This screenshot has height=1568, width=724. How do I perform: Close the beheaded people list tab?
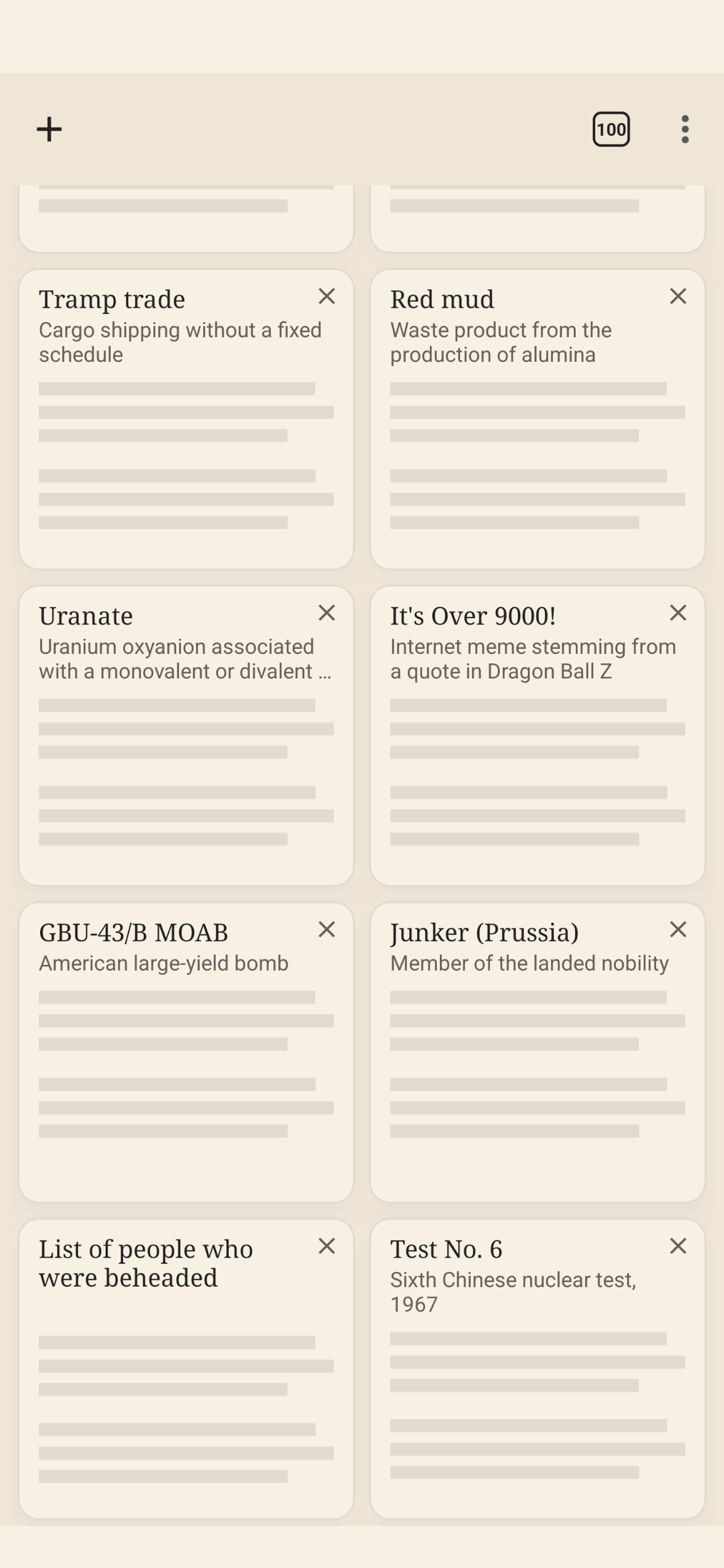pos(327,1246)
